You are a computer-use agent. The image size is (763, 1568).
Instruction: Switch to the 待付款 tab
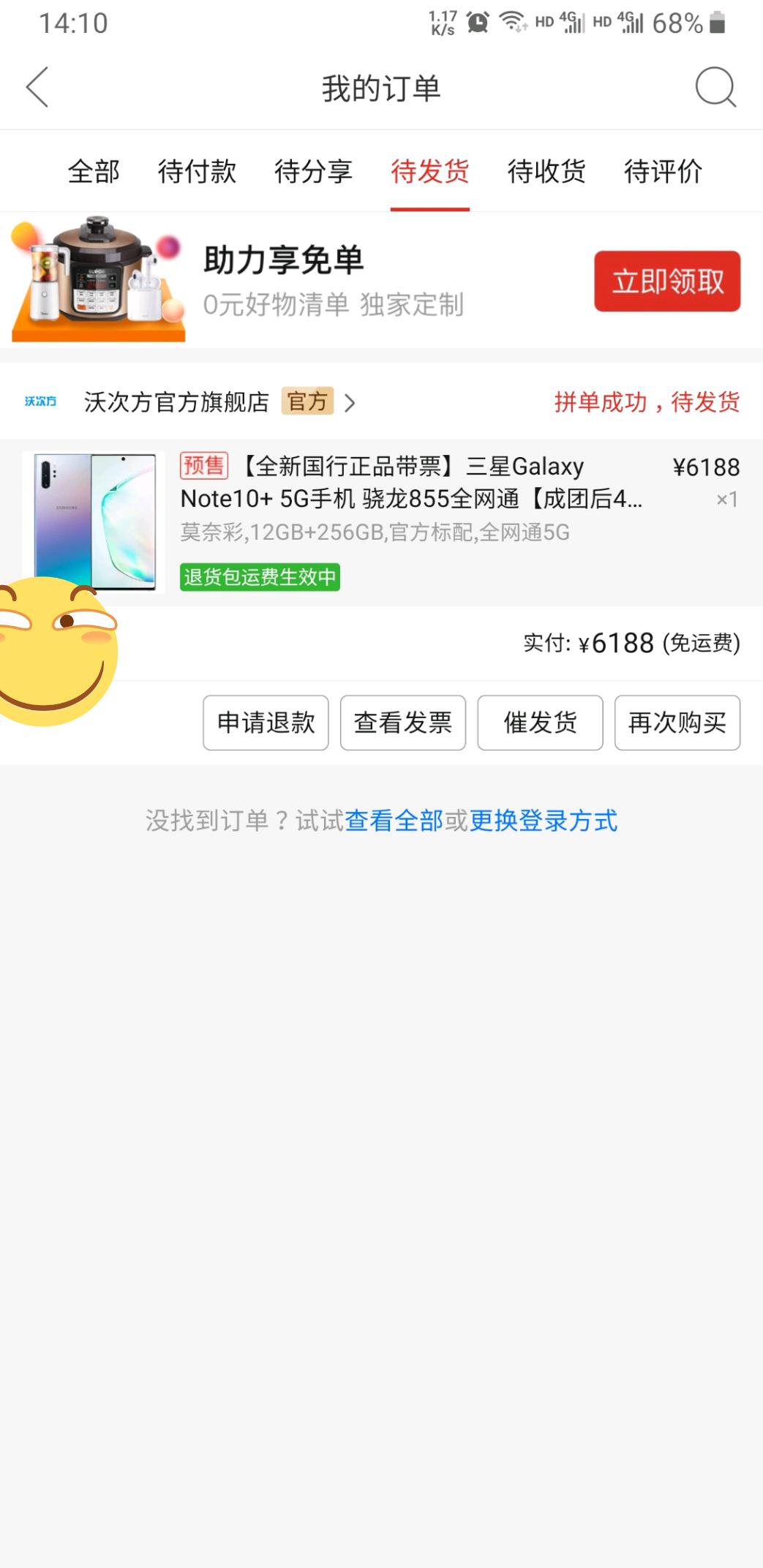(x=196, y=172)
